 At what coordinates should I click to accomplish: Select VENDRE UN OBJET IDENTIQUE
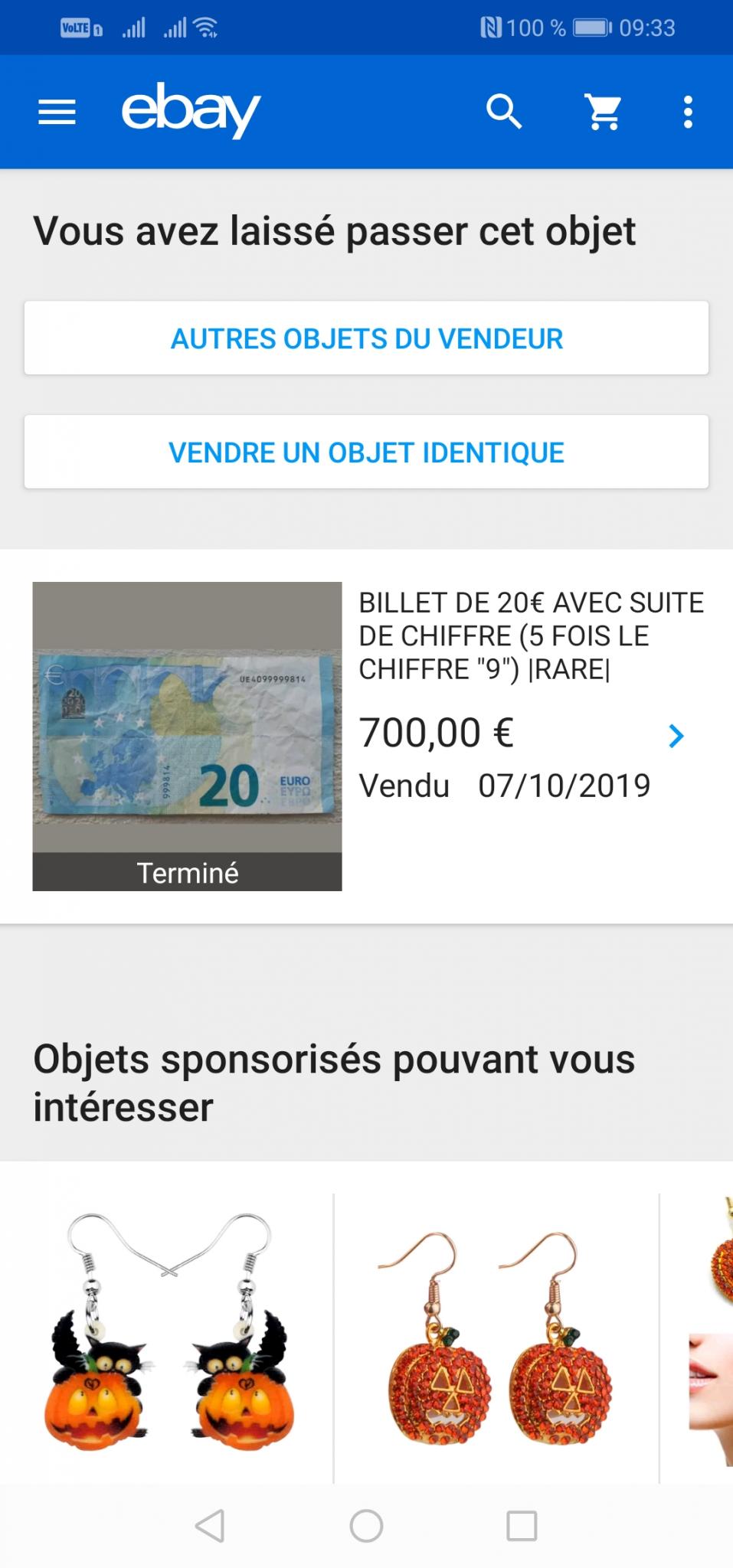pos(366,452)
